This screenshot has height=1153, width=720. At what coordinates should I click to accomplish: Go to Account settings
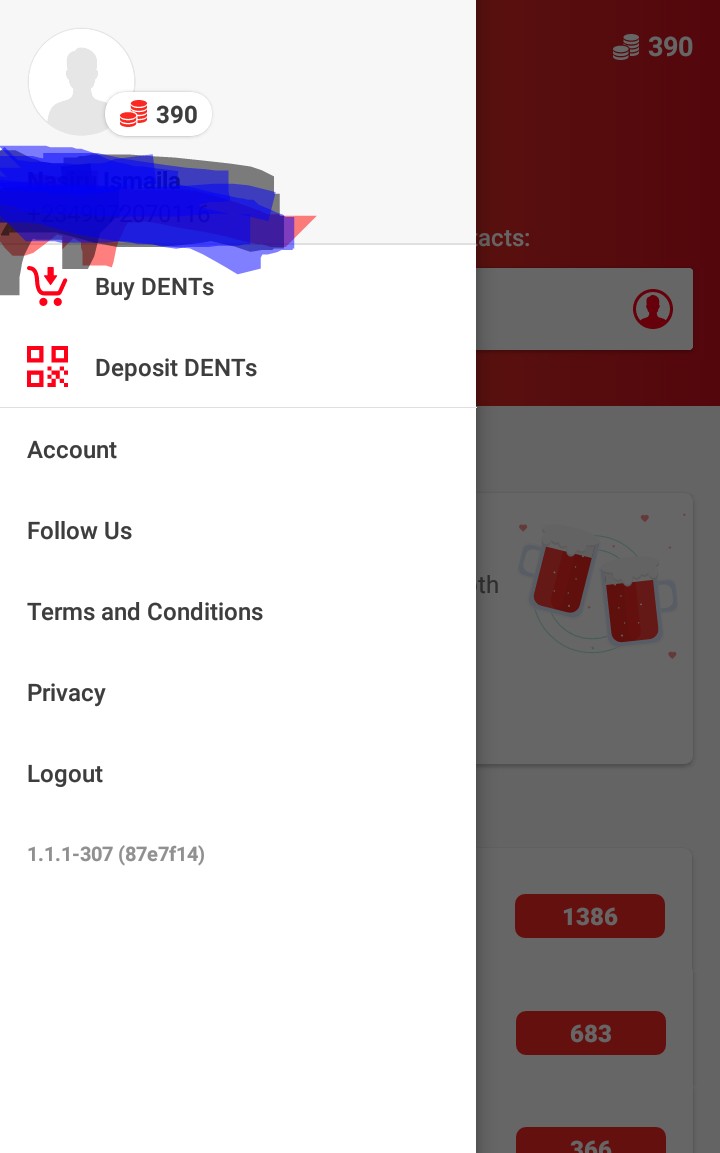tap(72, 450)
